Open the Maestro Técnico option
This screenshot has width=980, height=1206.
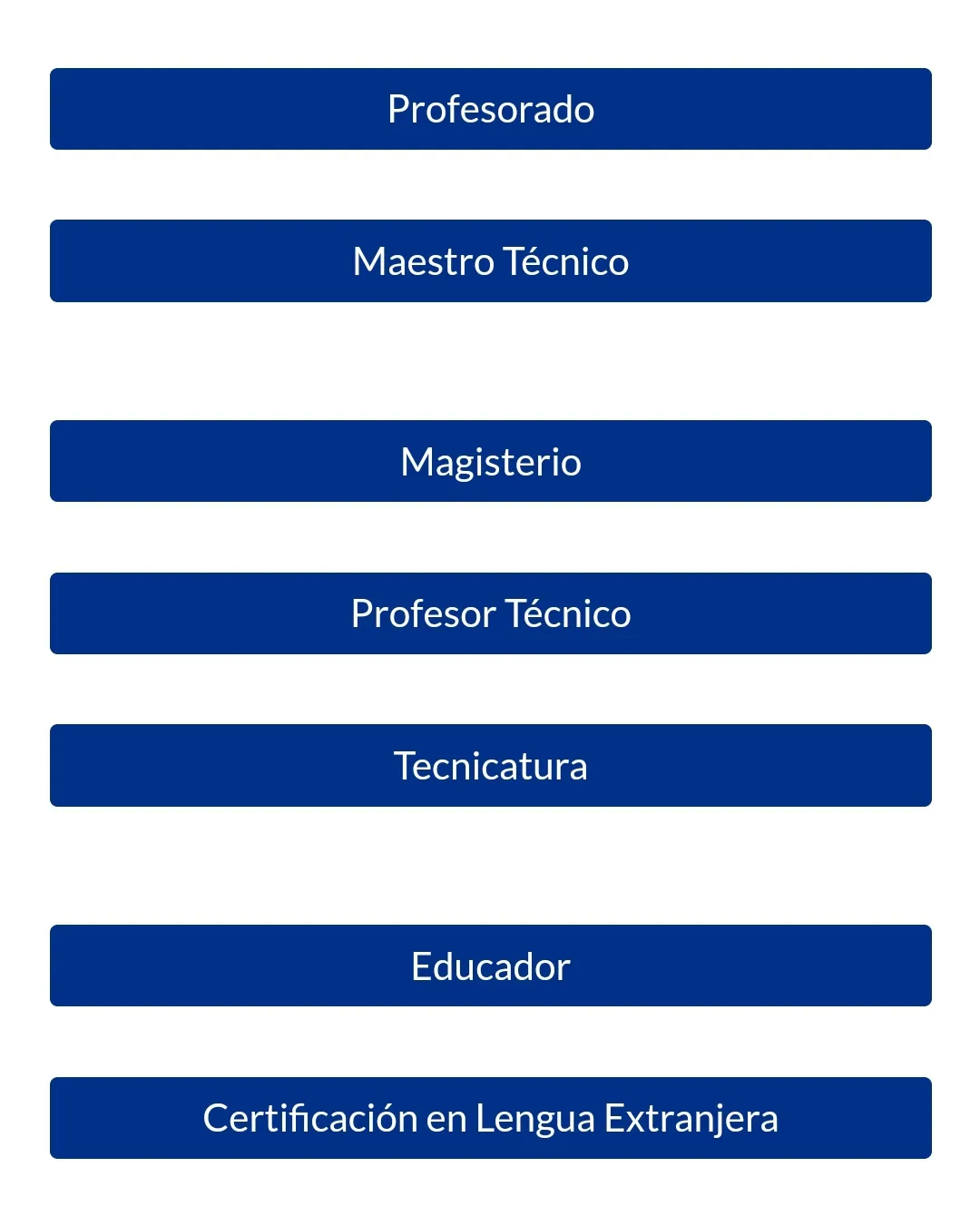pos(490,261)
